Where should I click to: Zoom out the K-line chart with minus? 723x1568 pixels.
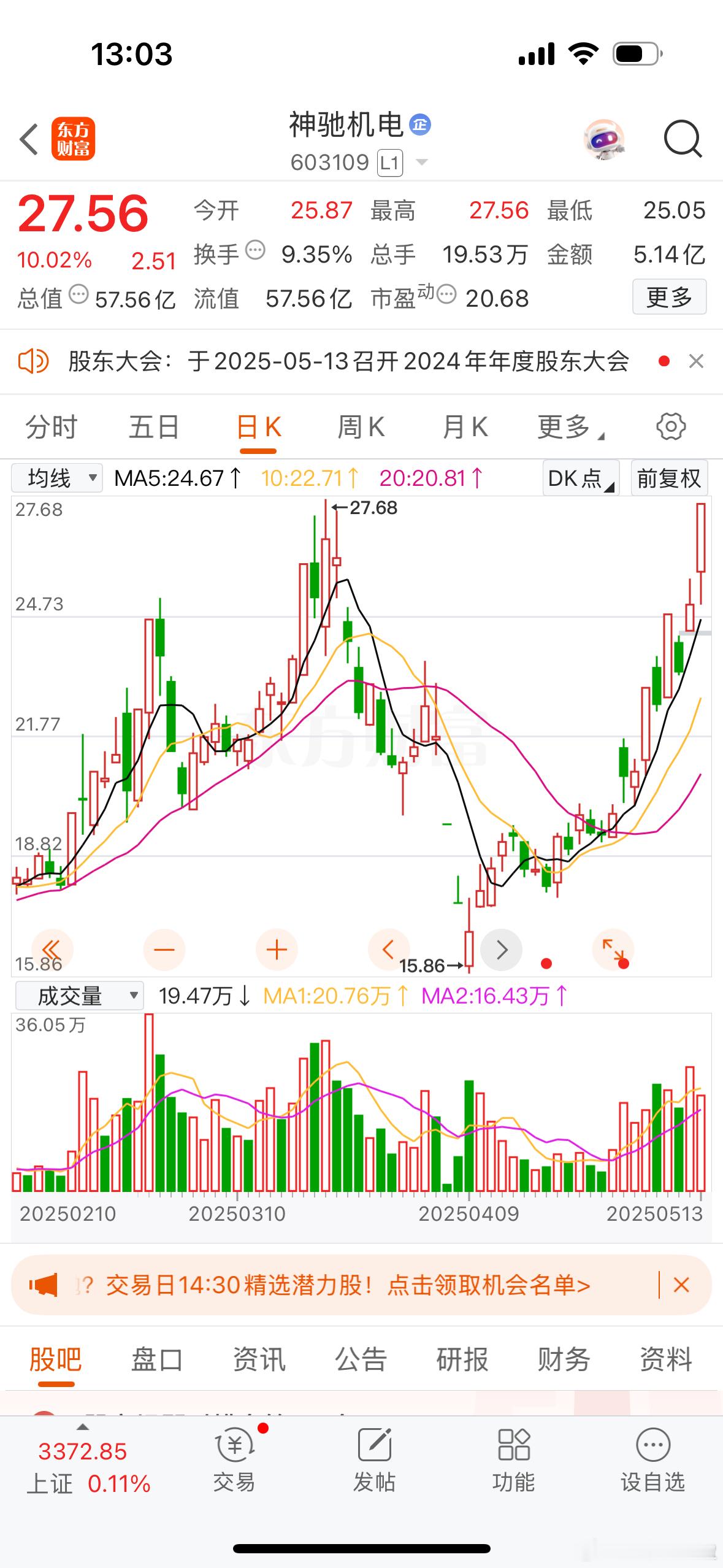tap(164, 950)
